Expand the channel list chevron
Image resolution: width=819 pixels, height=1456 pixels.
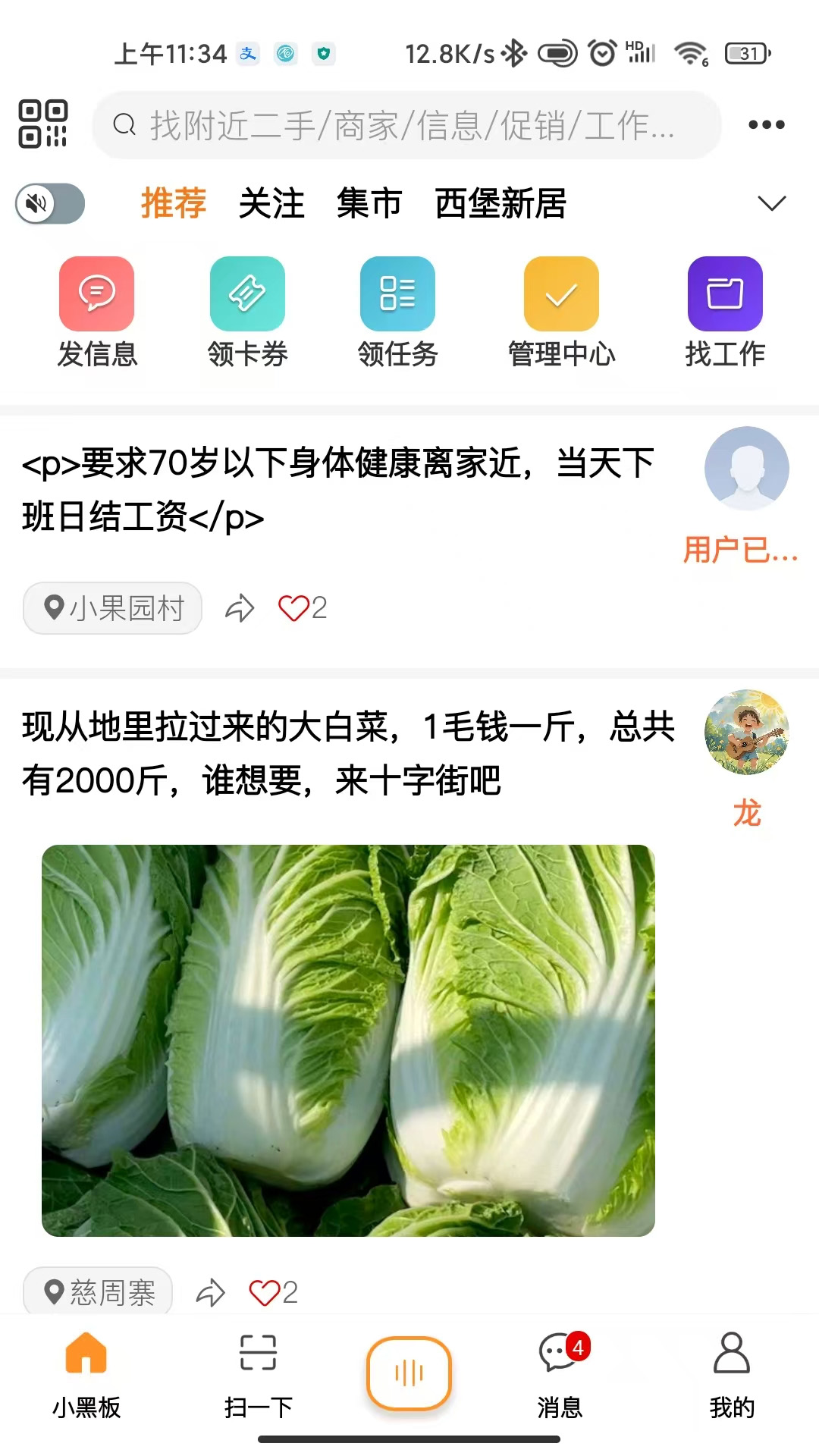coord(771,203)
